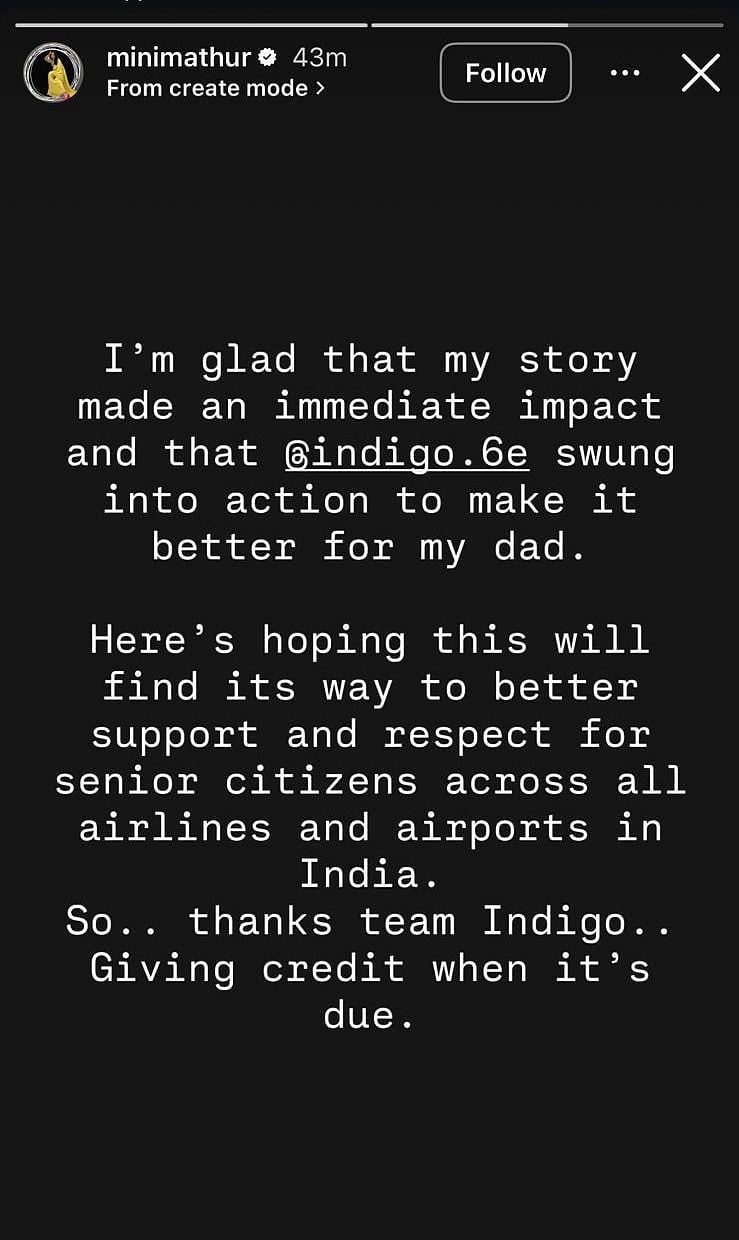Screen dimensions: 739x1240
Task: Close the story viewer
Action: point(700,73)
